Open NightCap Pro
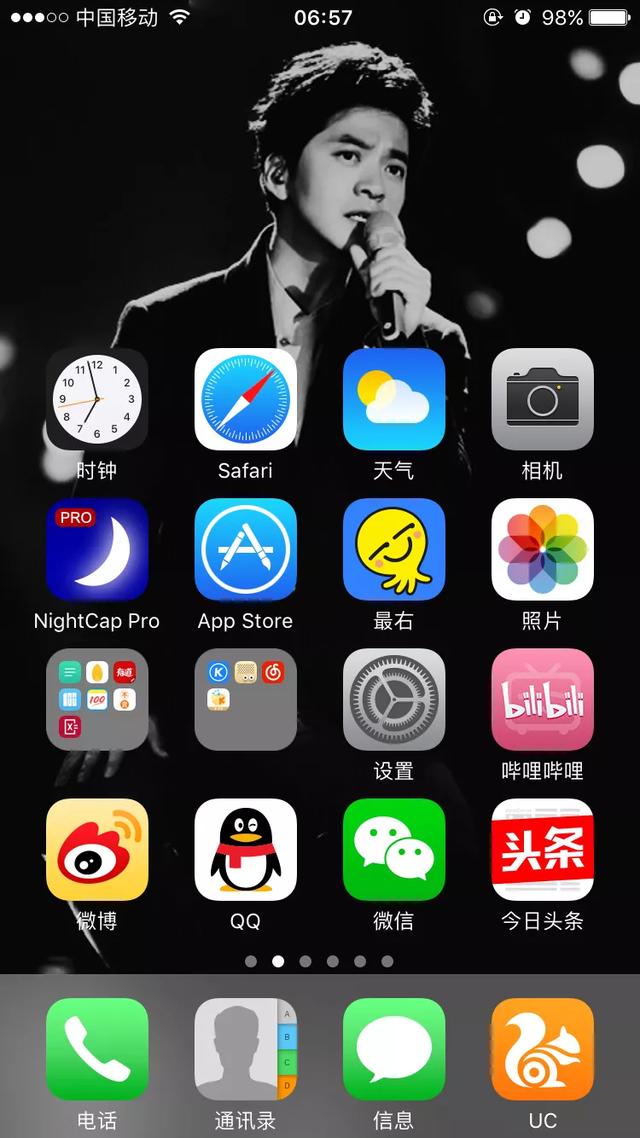Image resolution: width=640 pixels, height=1138 pixels. [97, 549]
